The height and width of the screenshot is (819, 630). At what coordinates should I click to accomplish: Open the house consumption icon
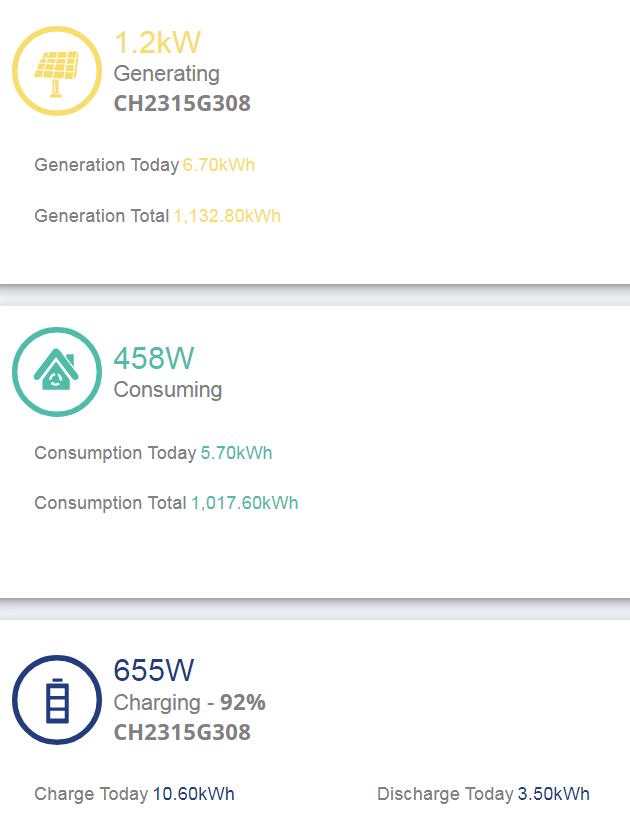coord(57,372)
